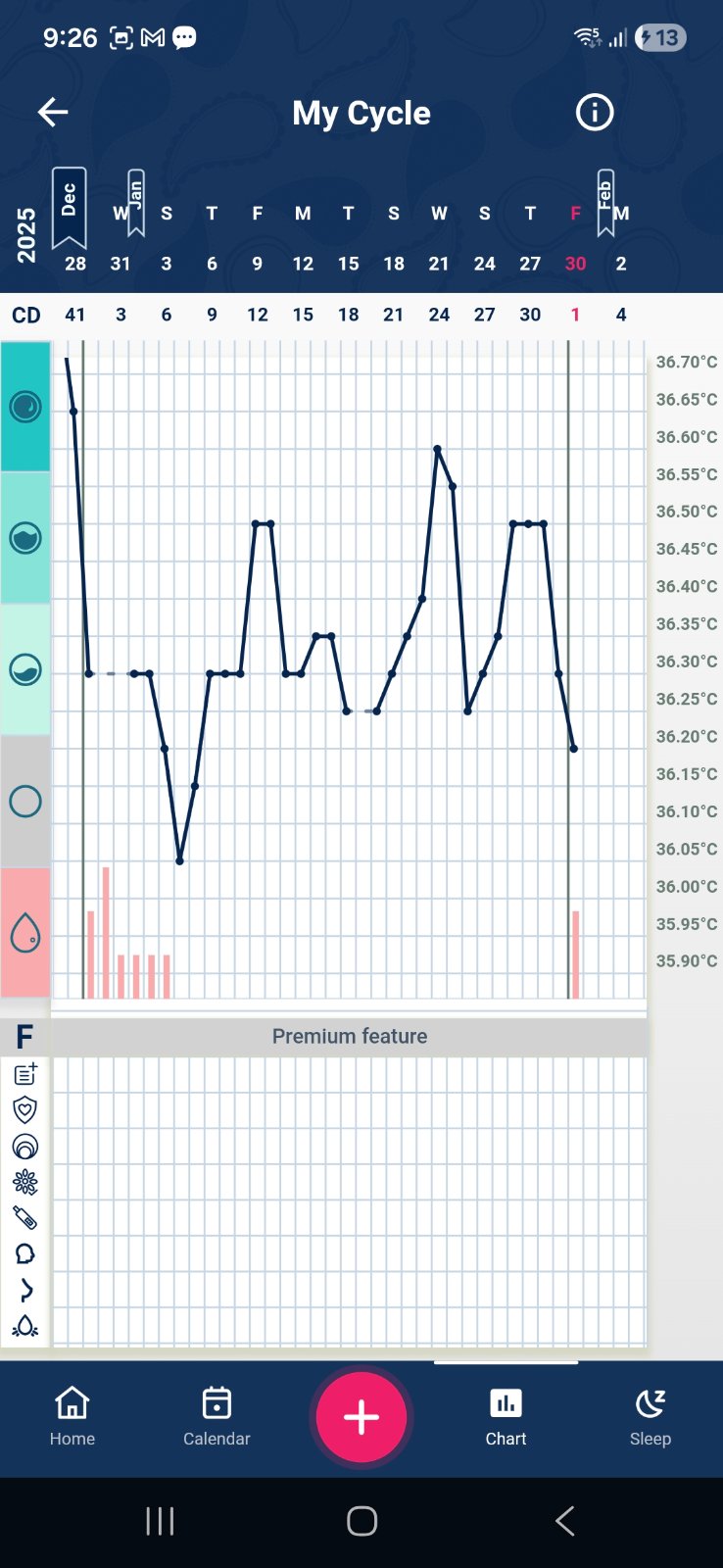Open the info icon

tap(594, 113)
